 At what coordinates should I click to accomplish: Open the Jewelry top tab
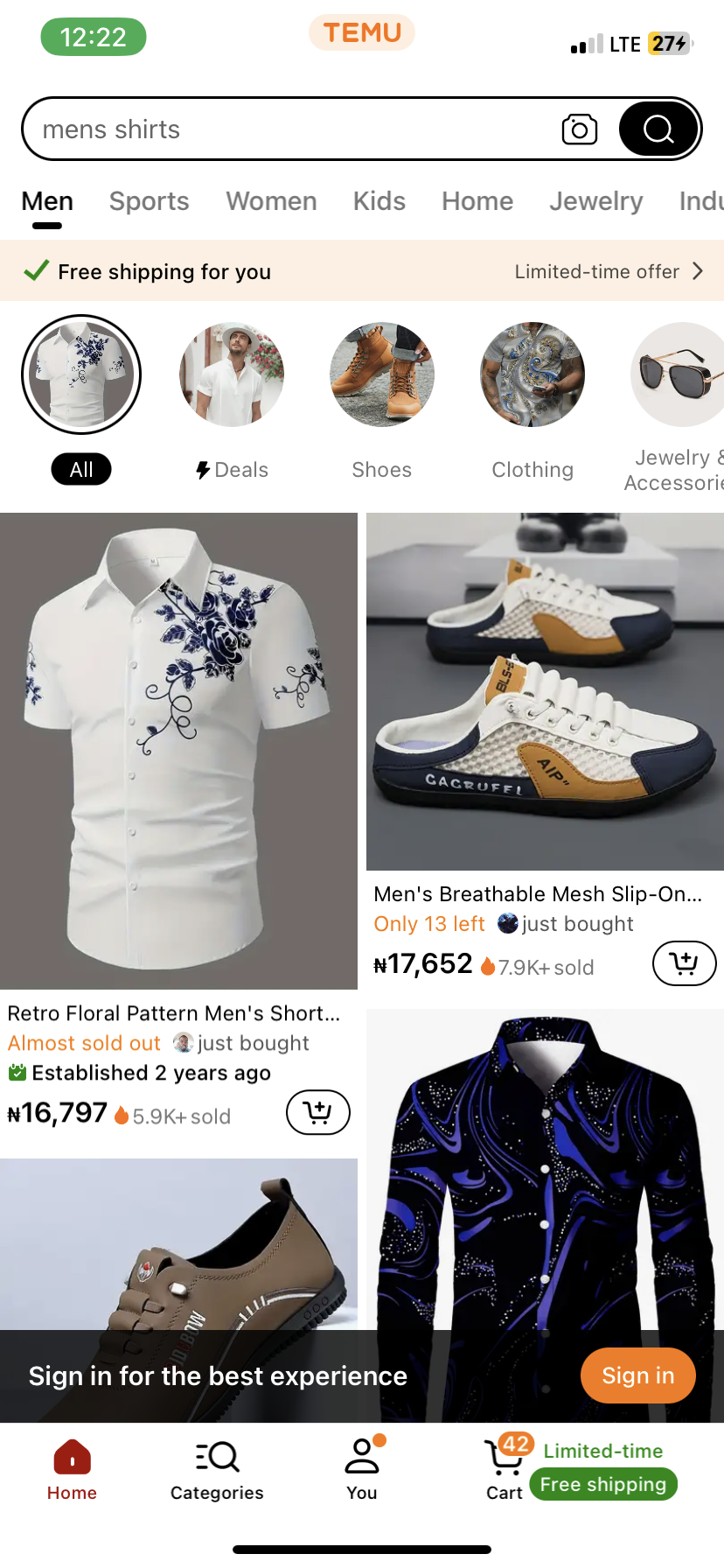[595, 201]
